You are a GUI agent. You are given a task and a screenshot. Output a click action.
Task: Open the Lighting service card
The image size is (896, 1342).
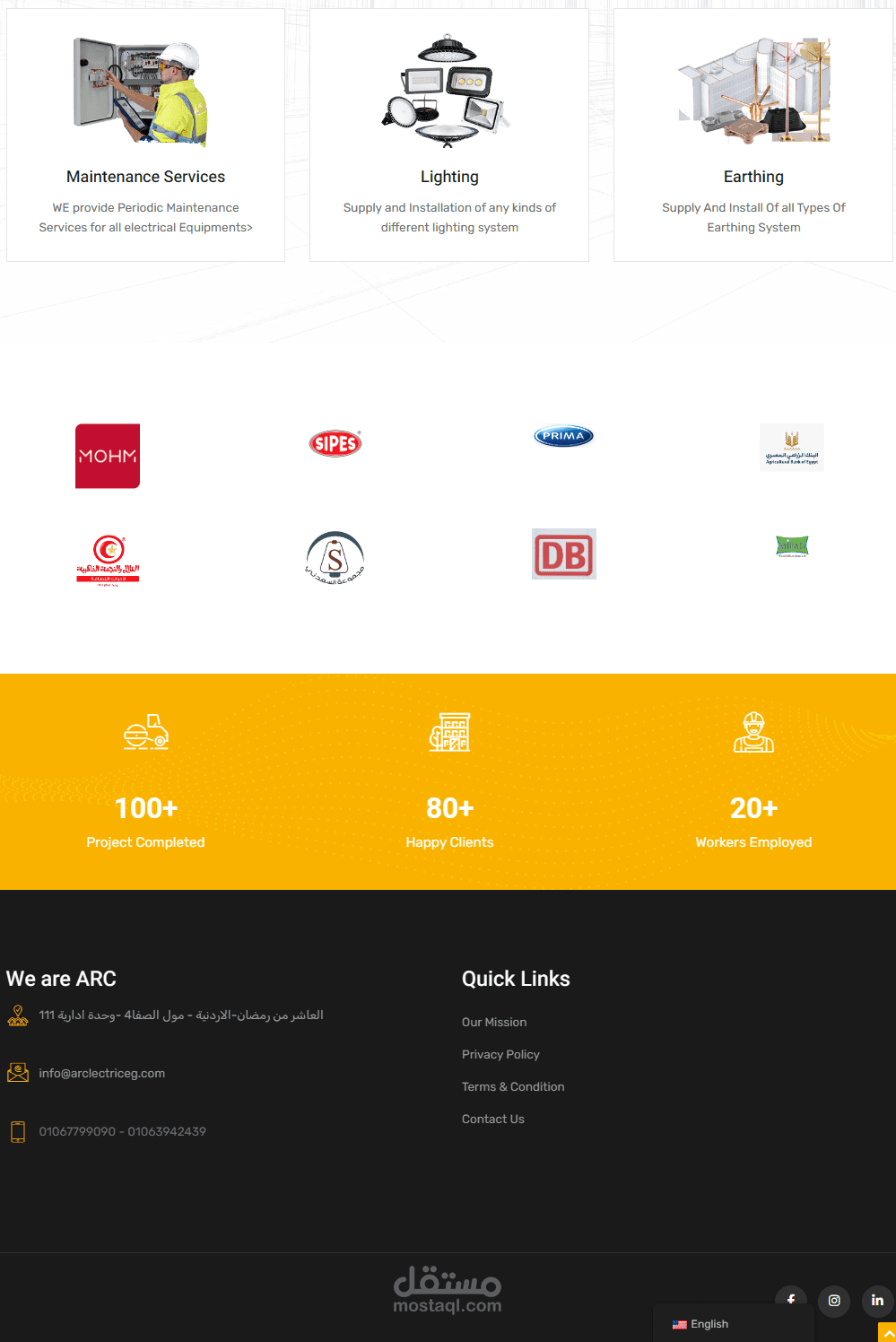pyautogui.click(x=449, y=135)
